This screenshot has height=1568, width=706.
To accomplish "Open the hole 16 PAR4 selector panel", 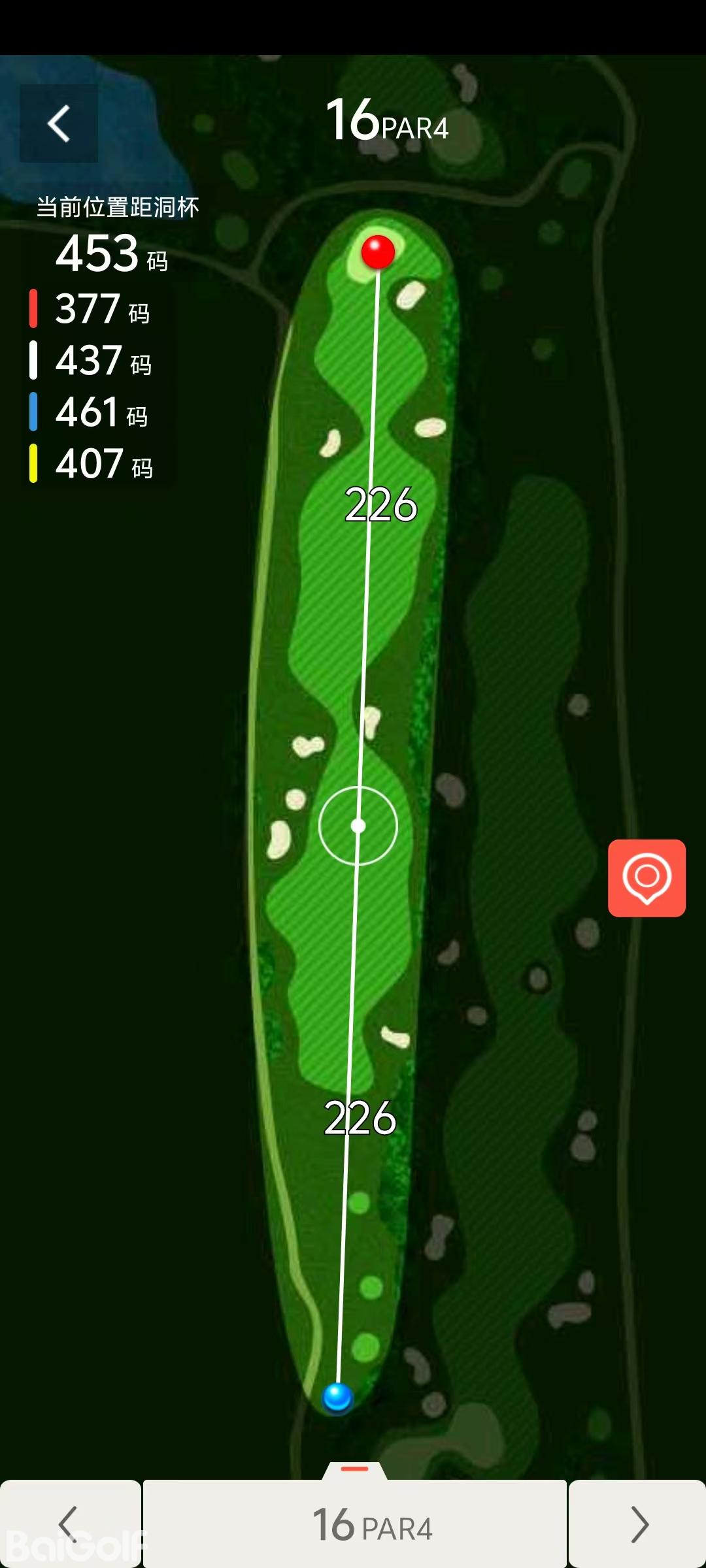I will pyautogui.click(x=355, y=1524).
